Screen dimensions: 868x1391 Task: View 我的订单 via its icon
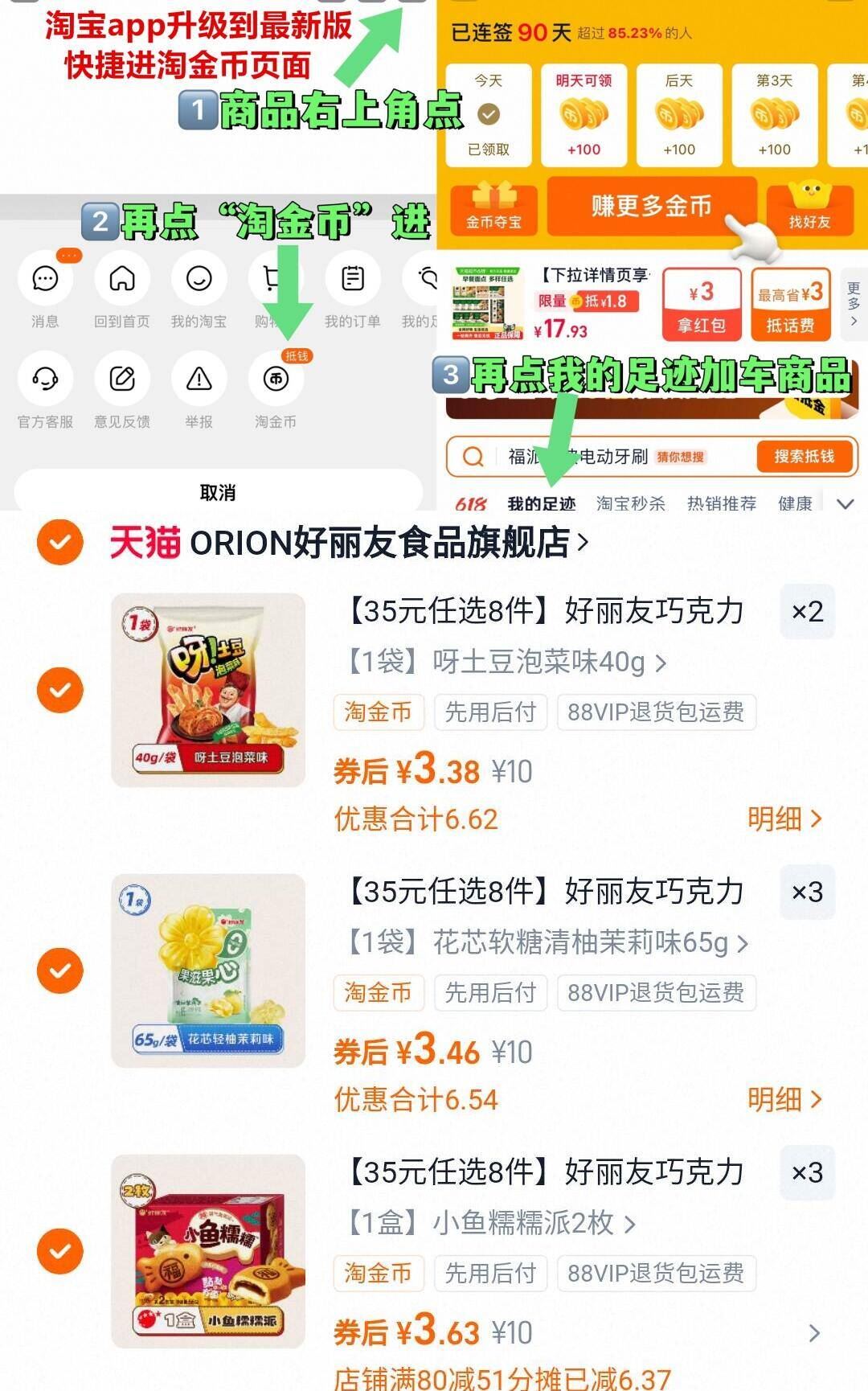click(x=351, y=280)
